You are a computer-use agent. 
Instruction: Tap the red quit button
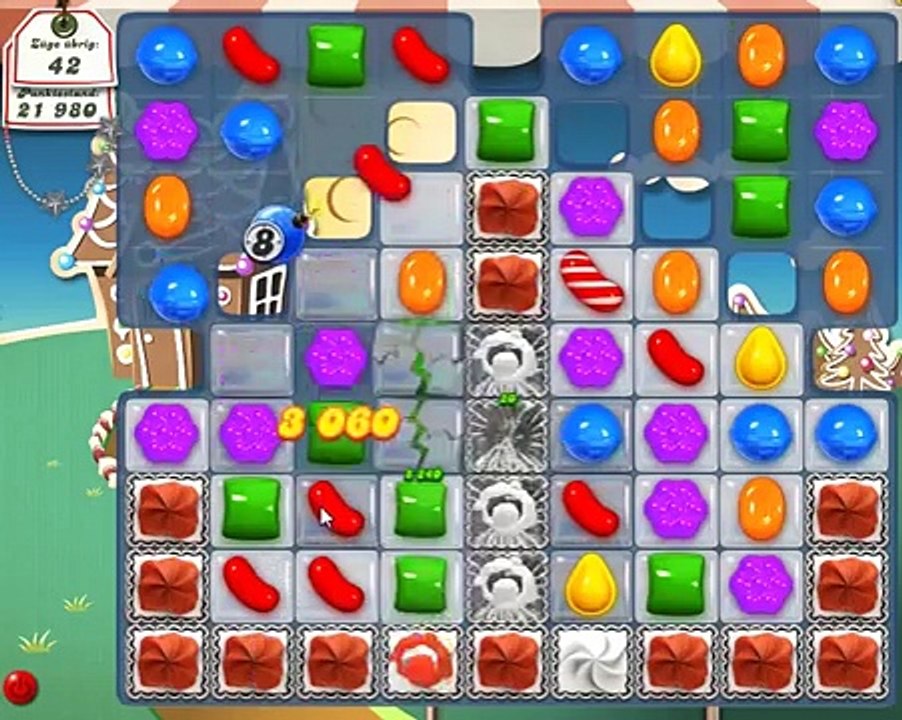pos(21,687)
